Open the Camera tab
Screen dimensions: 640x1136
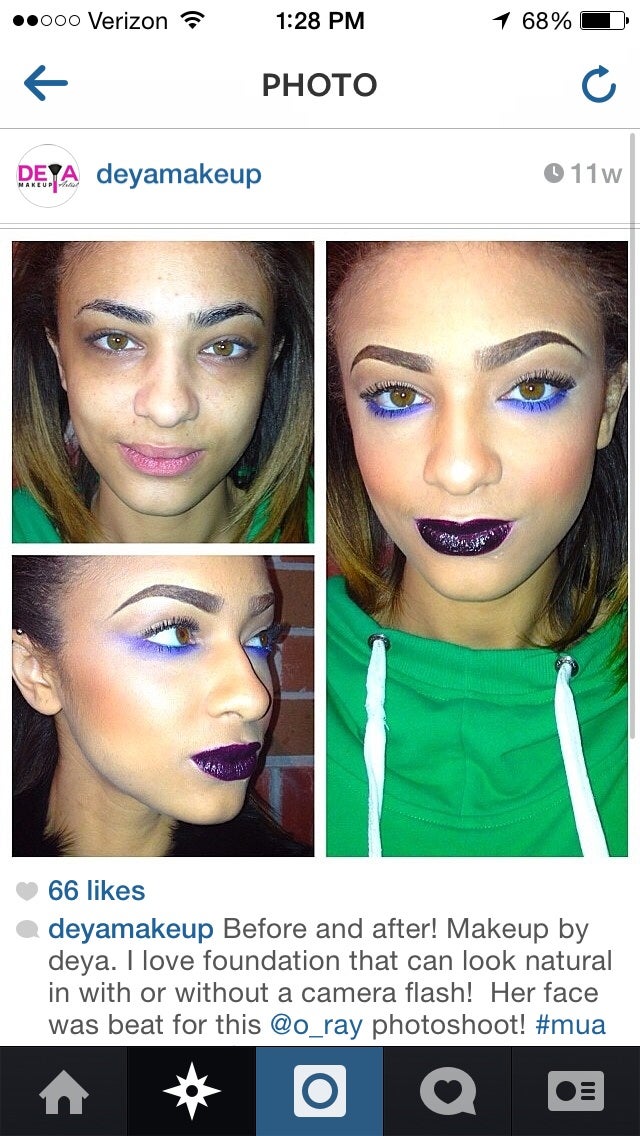(320, 1091)
